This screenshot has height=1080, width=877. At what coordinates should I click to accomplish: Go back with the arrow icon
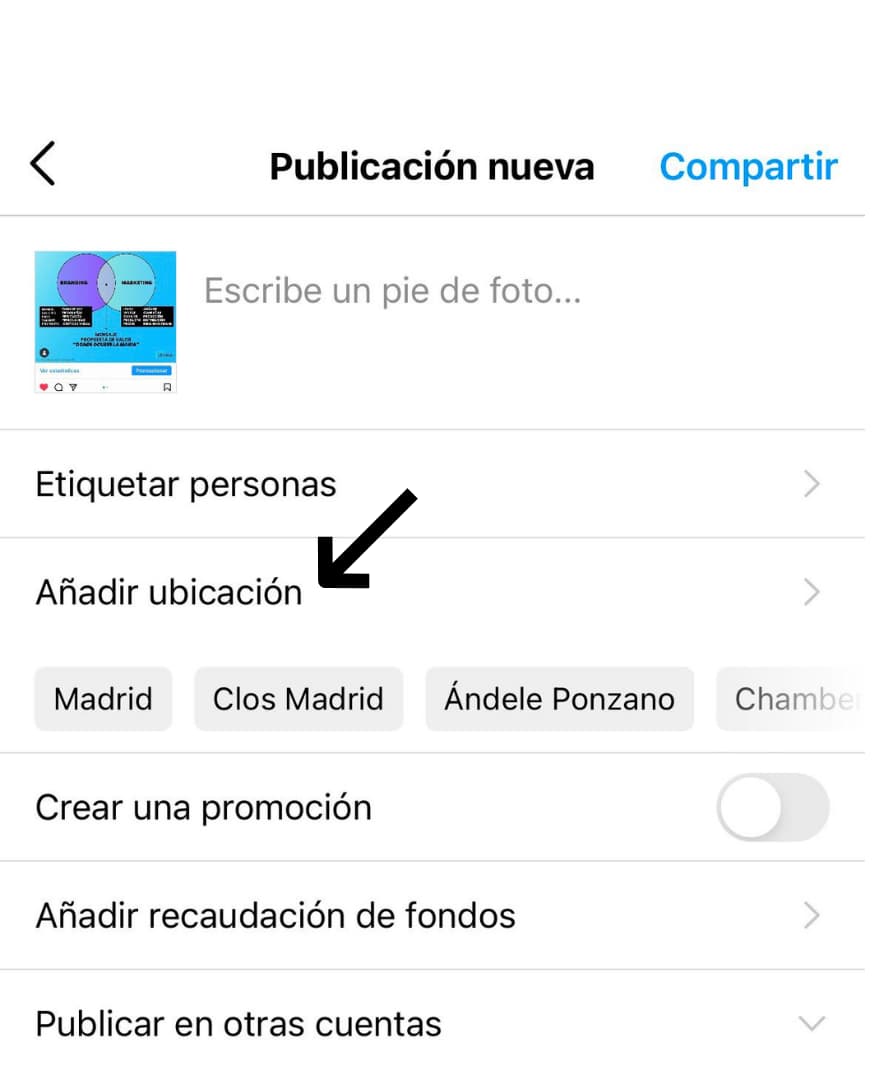click(43, 164)
